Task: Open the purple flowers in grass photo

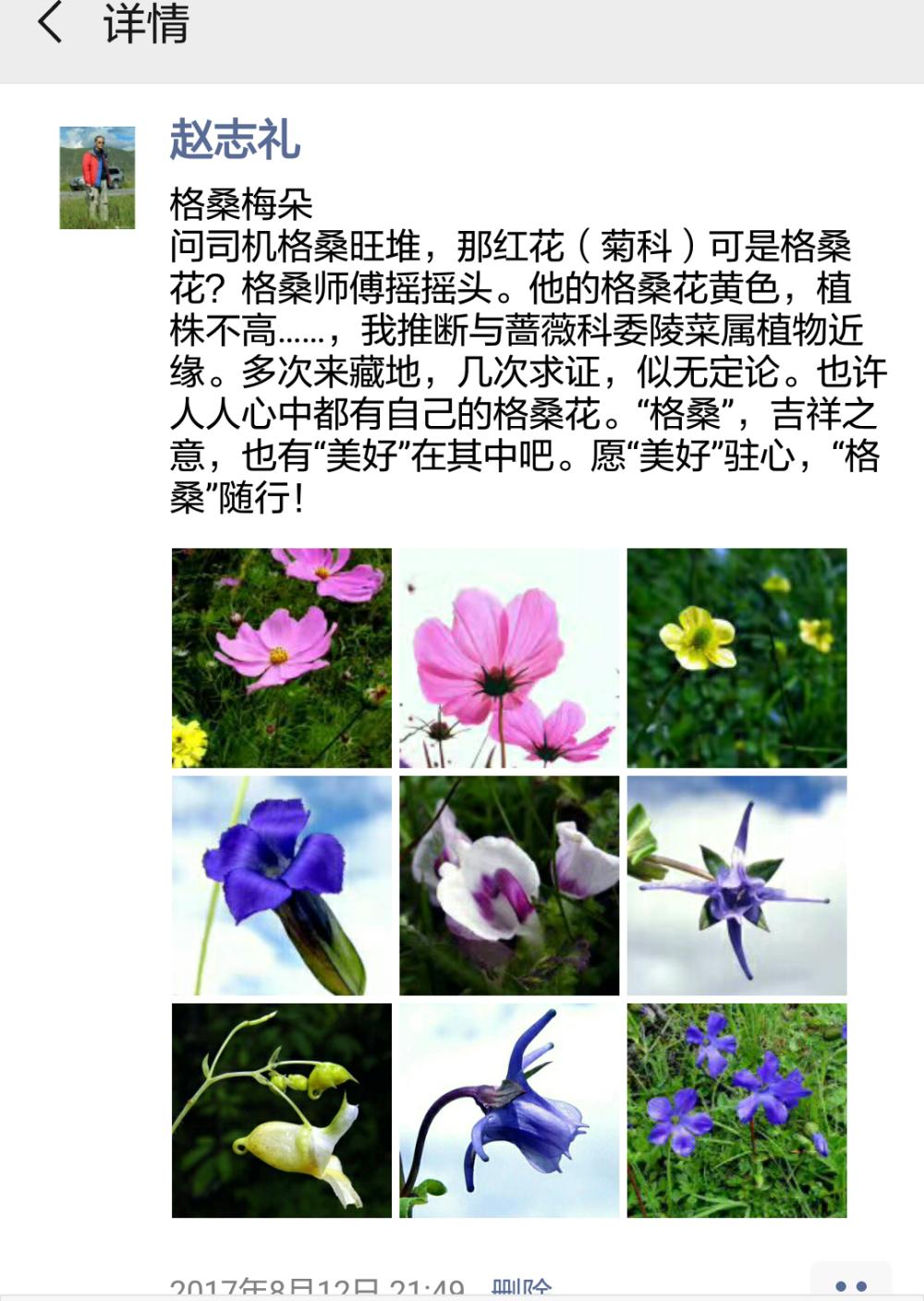Action: pos(736,1111)
